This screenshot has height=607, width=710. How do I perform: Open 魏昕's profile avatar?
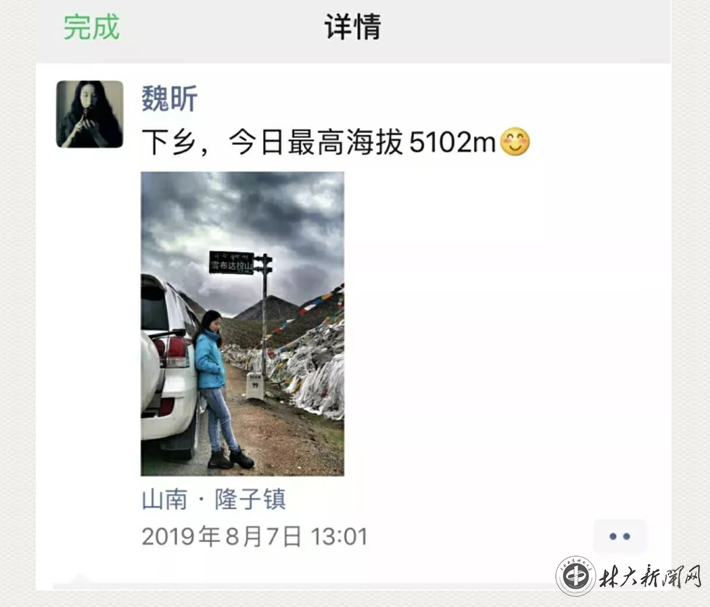(89, 114)
